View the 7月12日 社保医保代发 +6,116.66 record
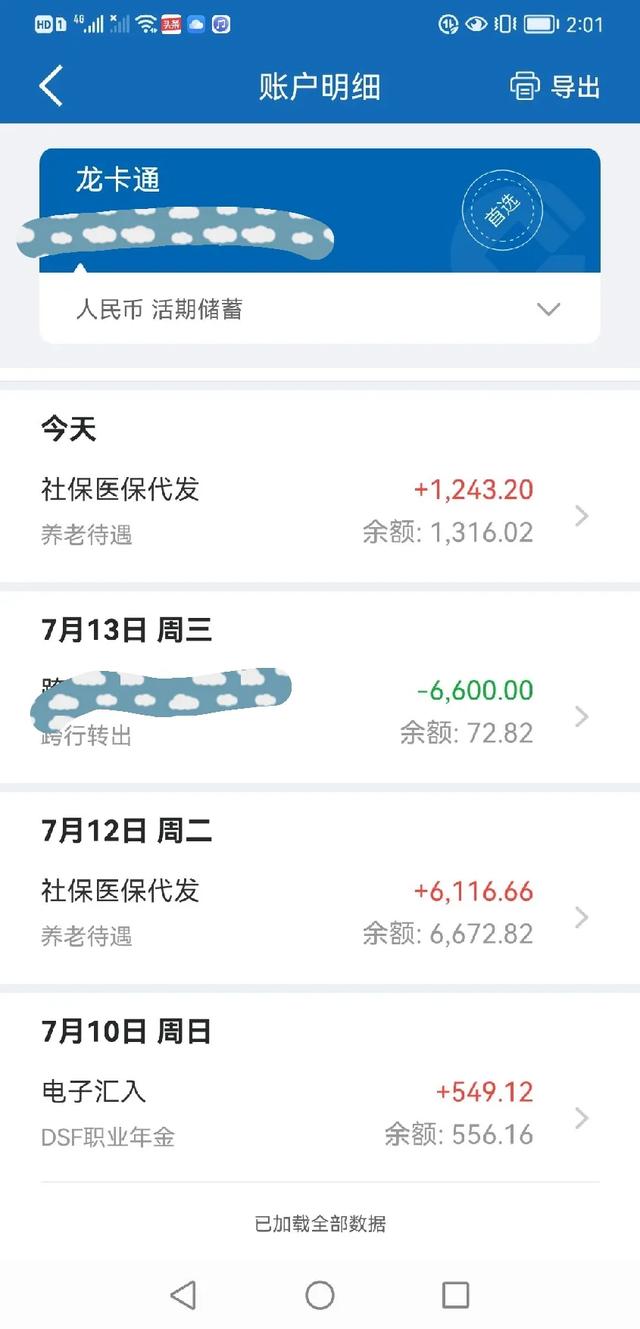 coord(320,913)
